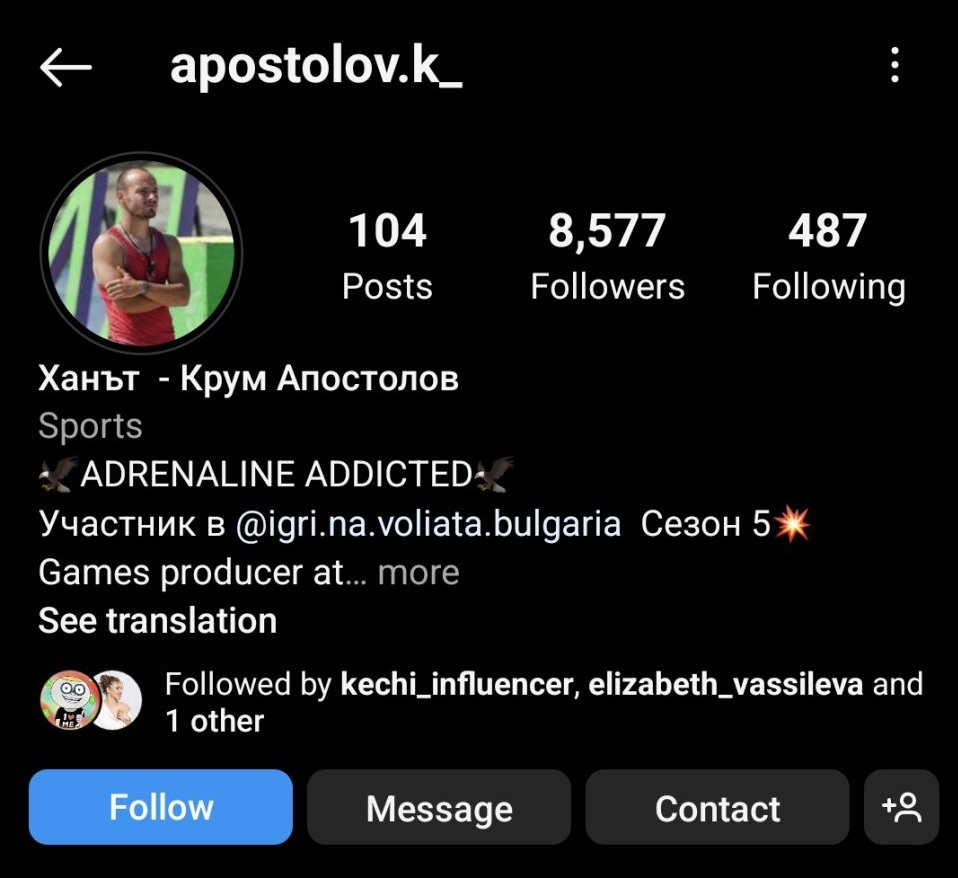The image size is (958, 878).
Task: Tap See translation under the bio
Action: (157, 621)
